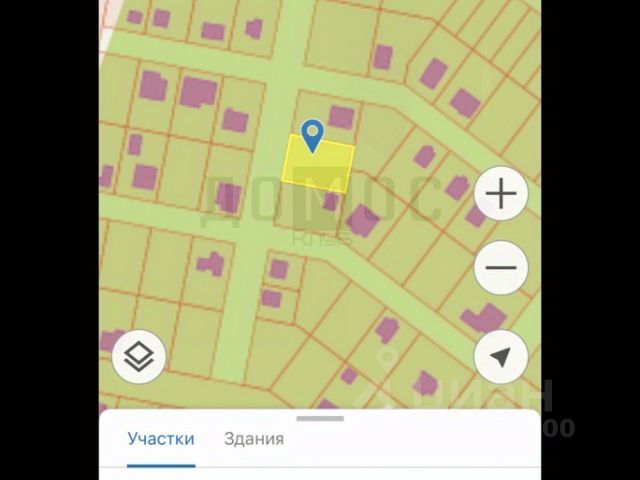This screenshot has height=480, width=640.
Task: Switch to the Здания tab
Action: point(254,439)
